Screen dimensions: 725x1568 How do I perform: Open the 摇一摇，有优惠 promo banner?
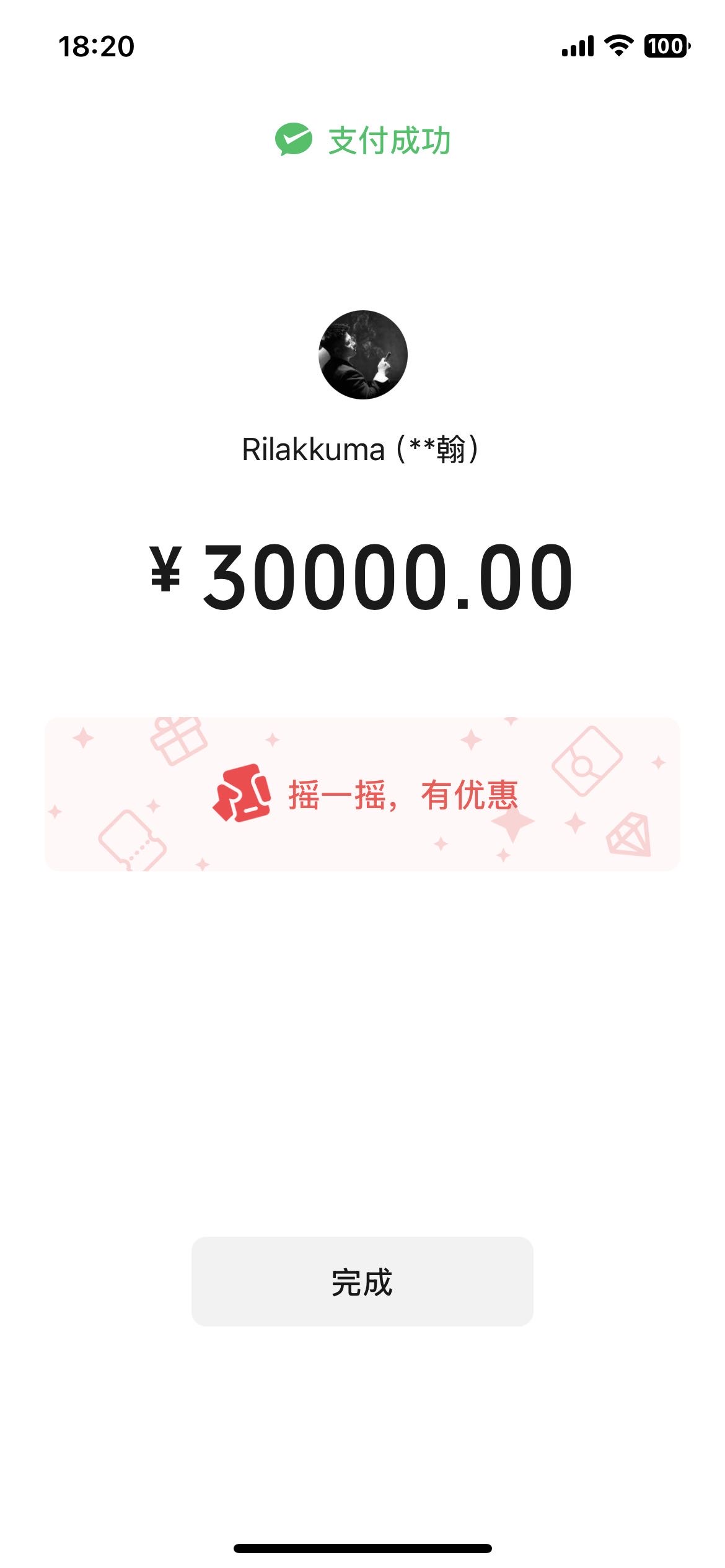[362, 794]
